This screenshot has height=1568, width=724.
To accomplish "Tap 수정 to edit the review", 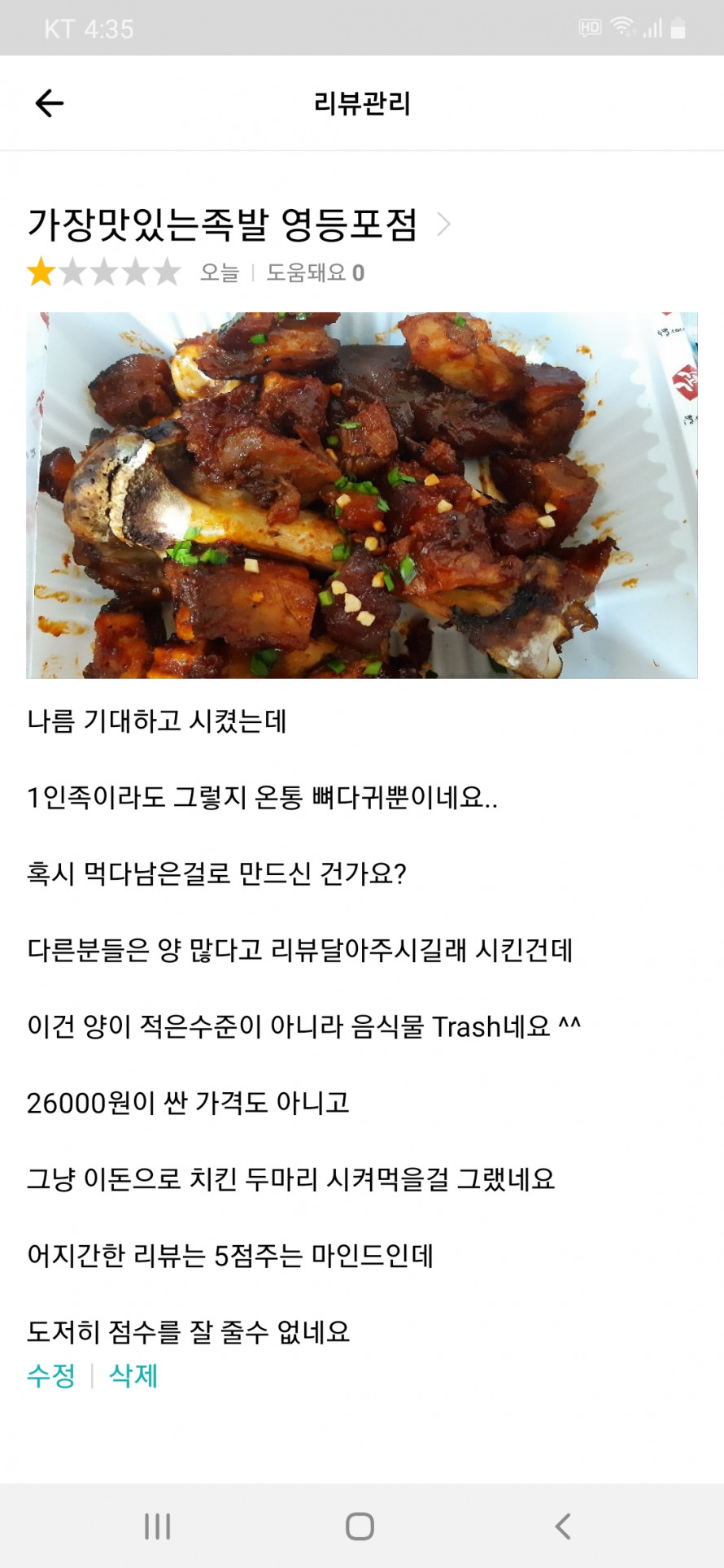I will pyautogui.click(x=51, y=1375).
